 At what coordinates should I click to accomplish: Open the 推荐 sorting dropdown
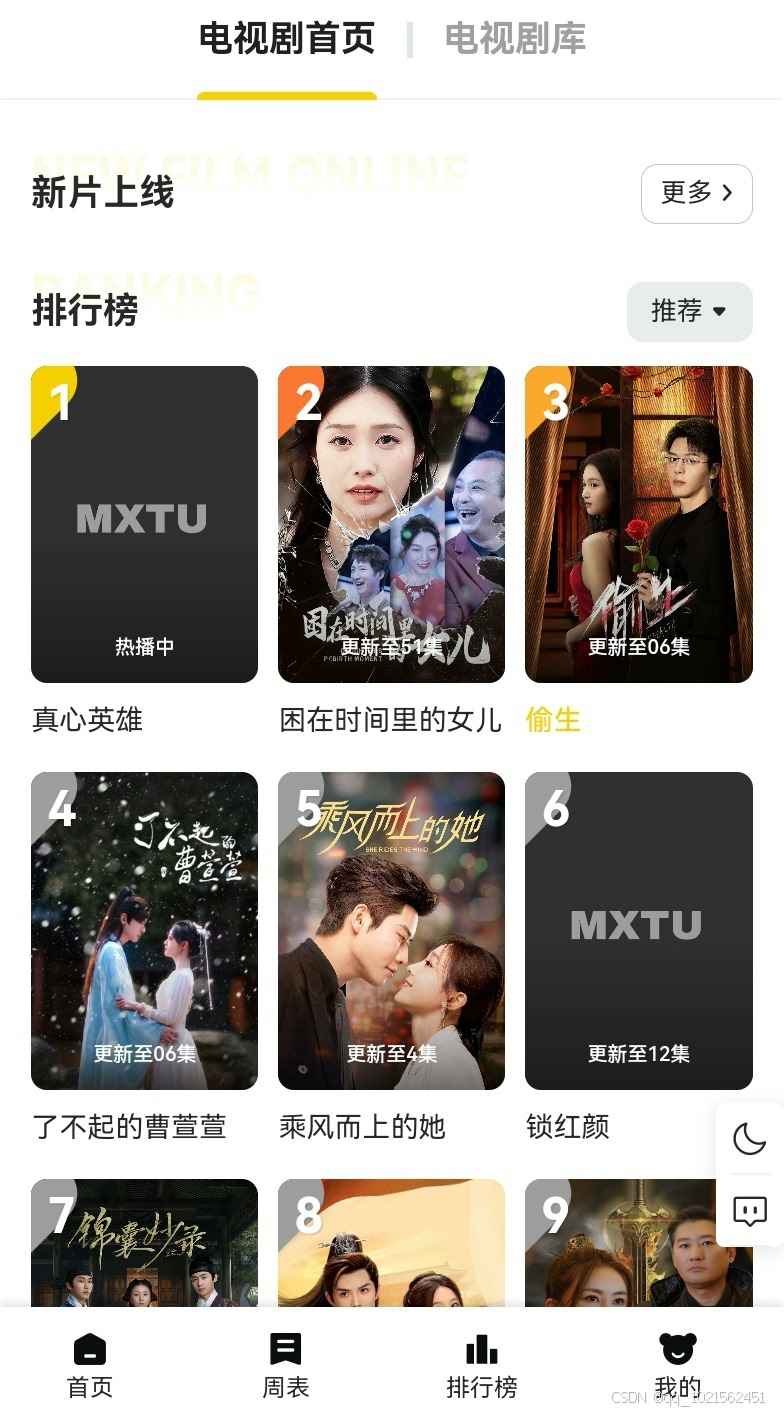point(689,312)
